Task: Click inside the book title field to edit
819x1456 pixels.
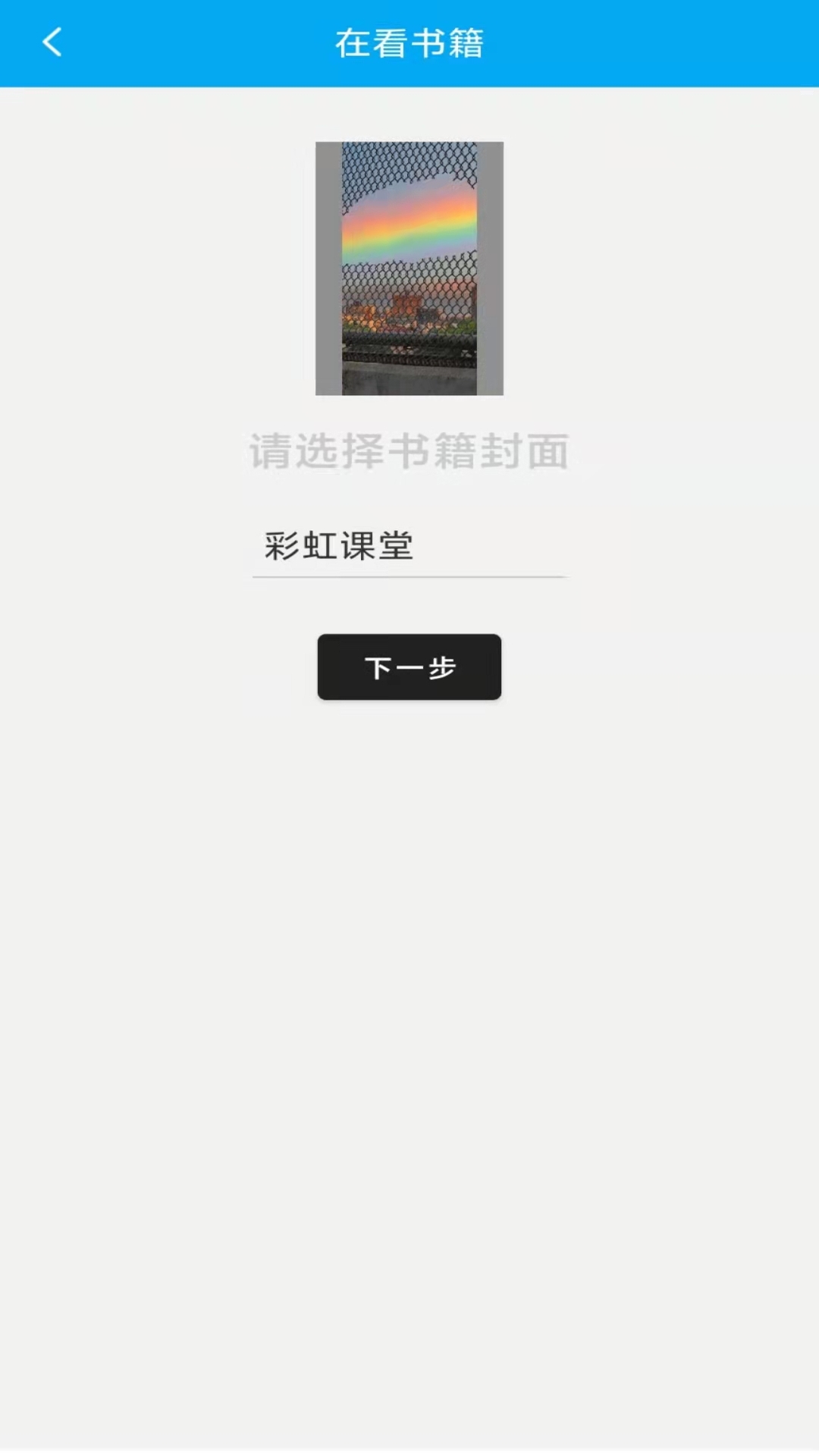Action: (409, 544)
